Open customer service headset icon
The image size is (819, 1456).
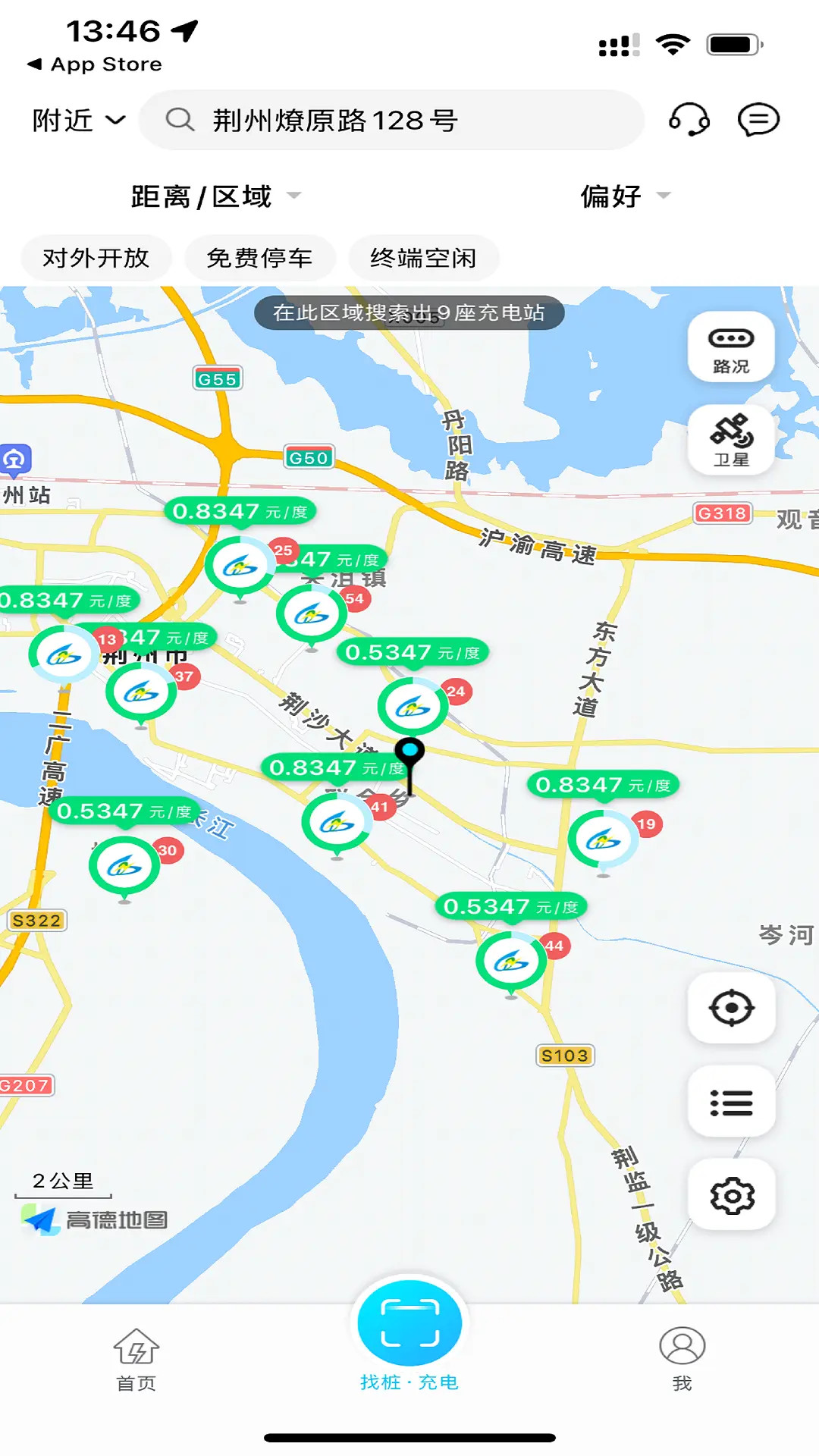tap(689, 120)
